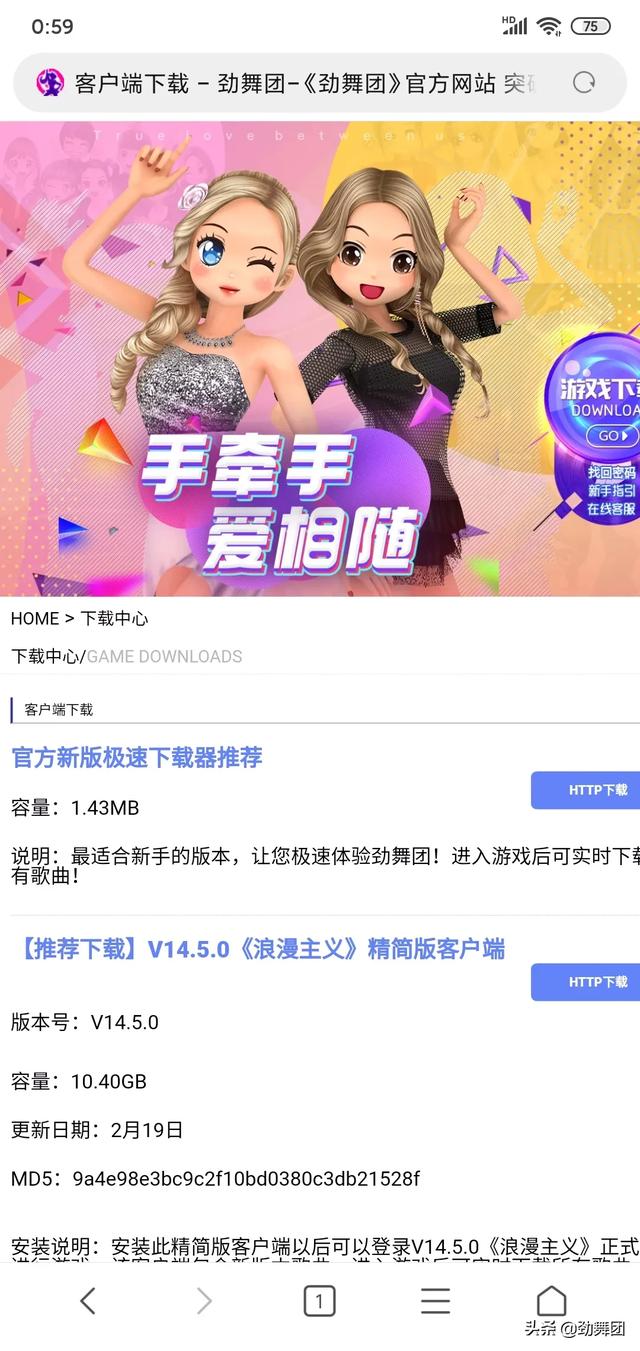Tap the browser address bar
The height and width of the screenshot is (1351, 640).
tap(290, 83)
